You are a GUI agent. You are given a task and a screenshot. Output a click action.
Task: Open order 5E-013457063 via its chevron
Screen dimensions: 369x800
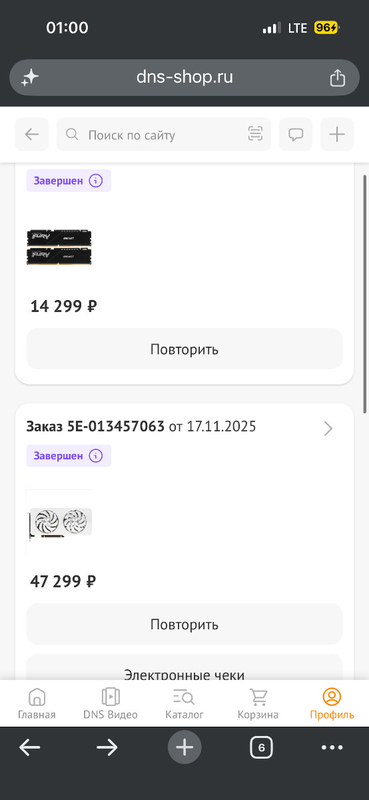coord(328,429)
